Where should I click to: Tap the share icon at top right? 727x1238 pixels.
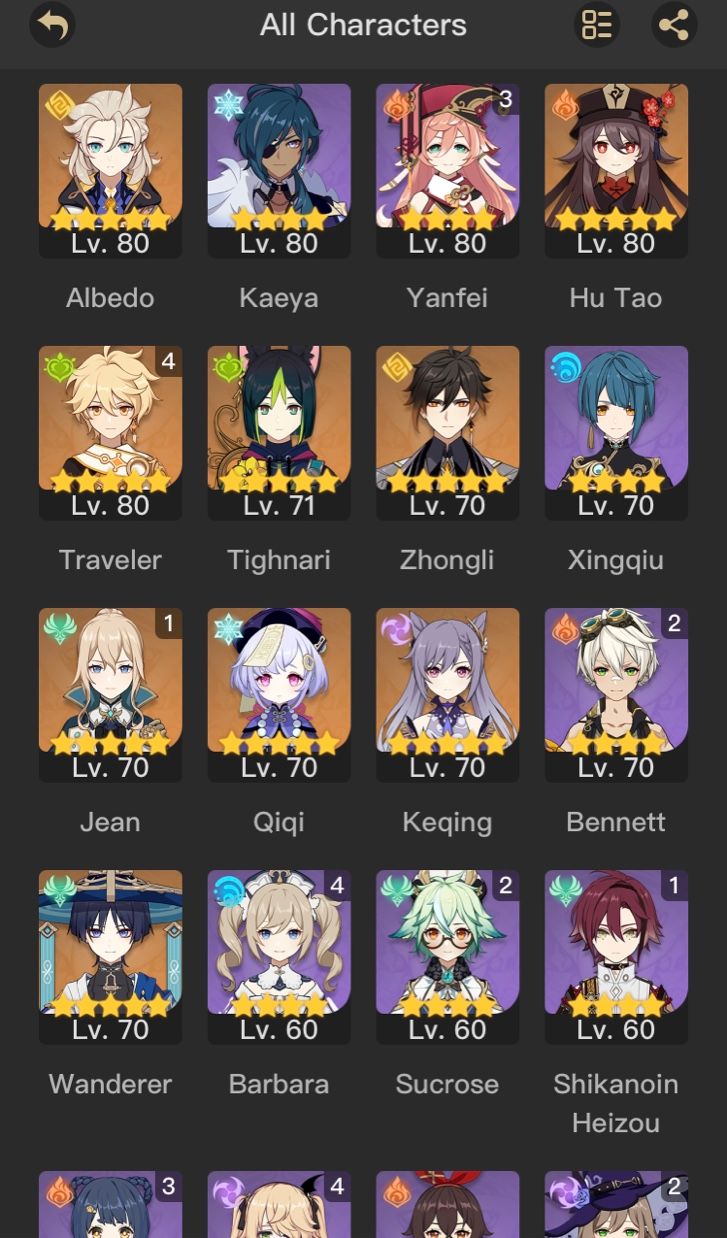(x=675, y=26)
